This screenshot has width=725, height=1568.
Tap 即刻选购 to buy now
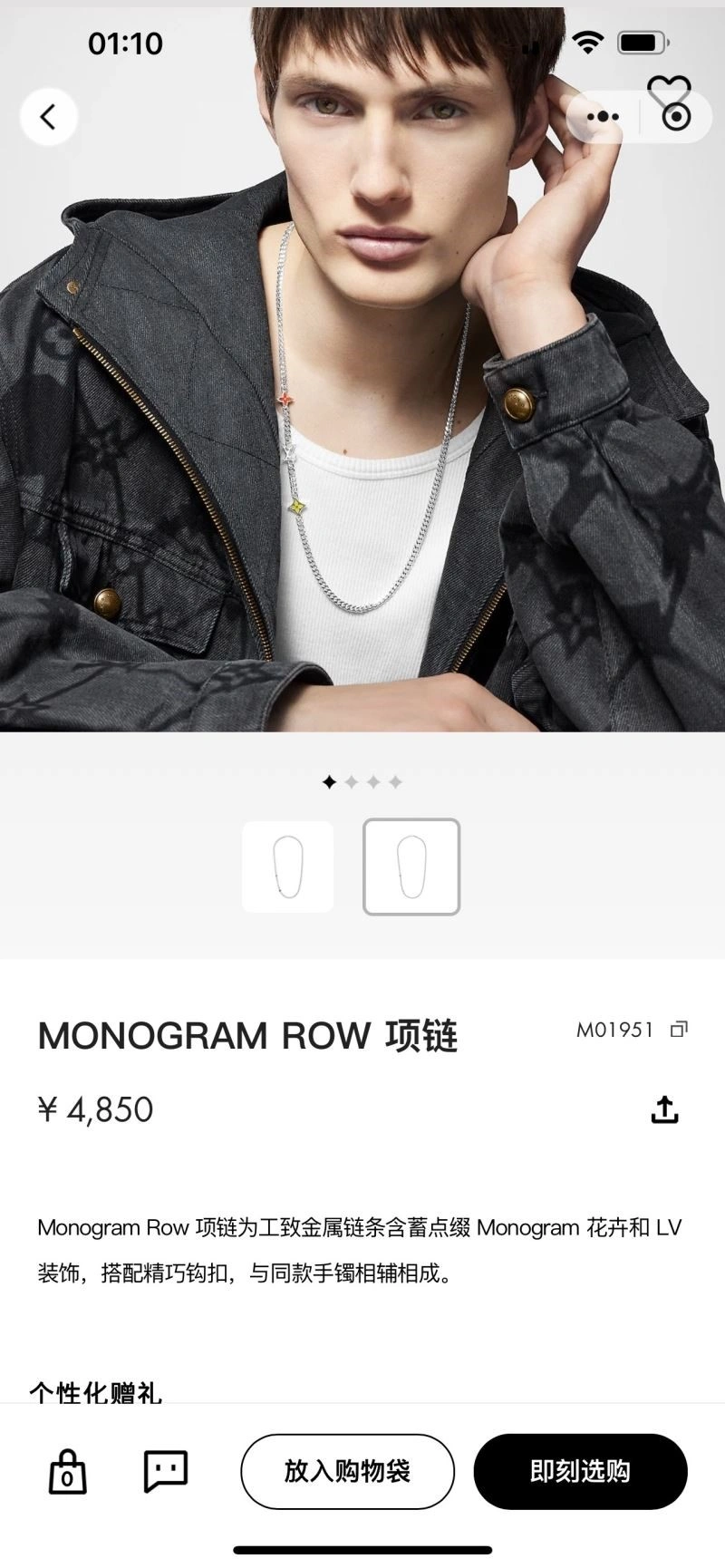[580, 1471]
